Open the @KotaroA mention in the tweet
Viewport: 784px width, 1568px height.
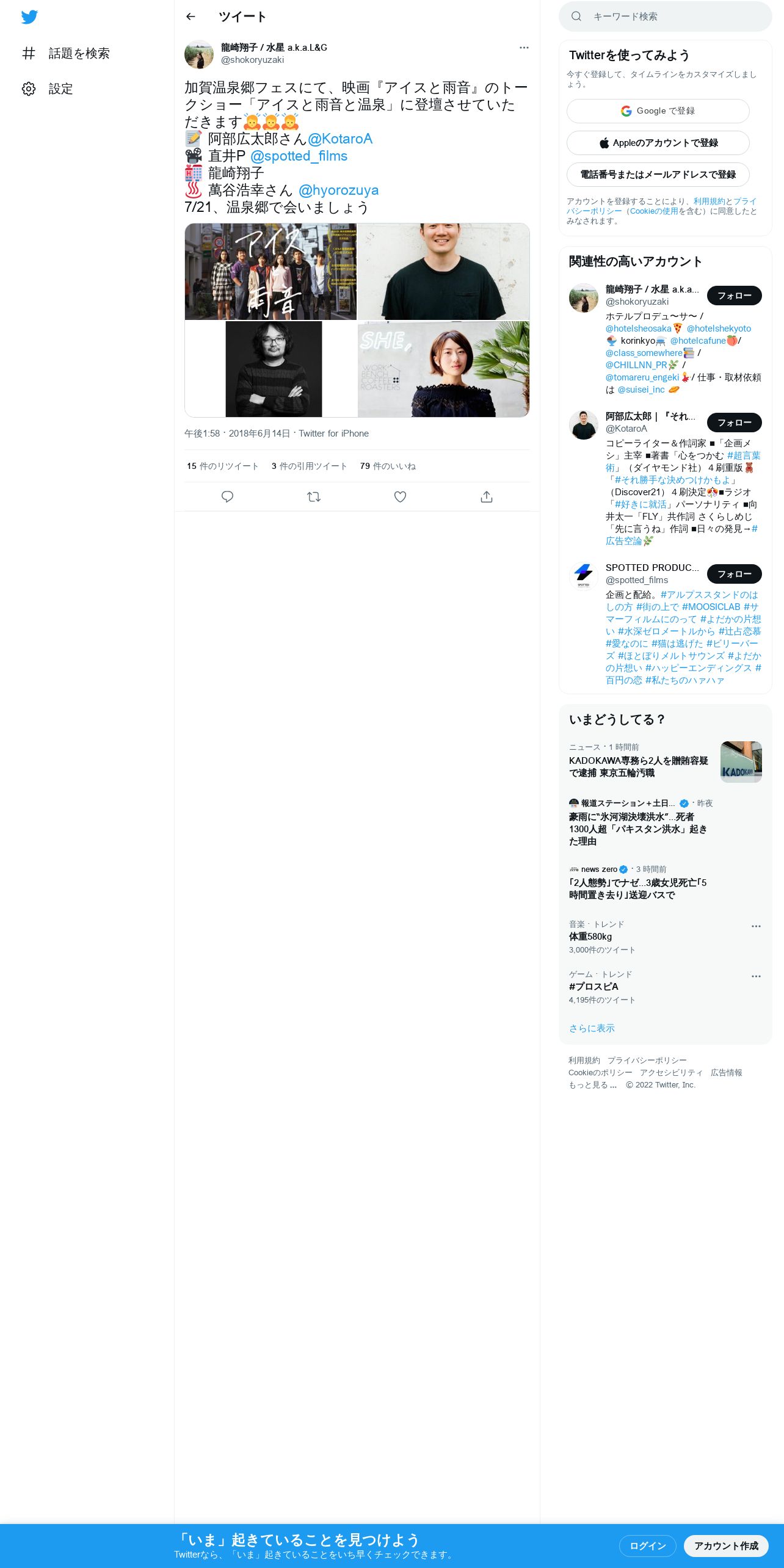340,139
